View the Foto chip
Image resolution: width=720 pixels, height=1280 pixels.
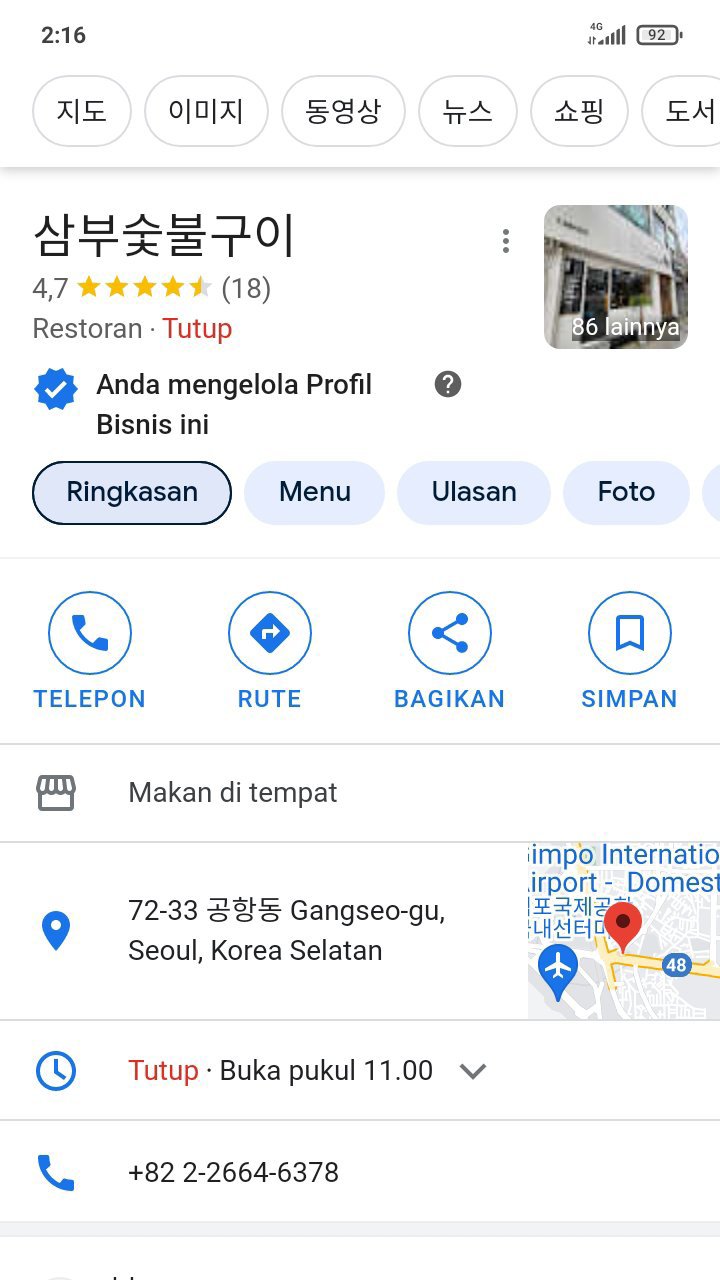point(626,492)
